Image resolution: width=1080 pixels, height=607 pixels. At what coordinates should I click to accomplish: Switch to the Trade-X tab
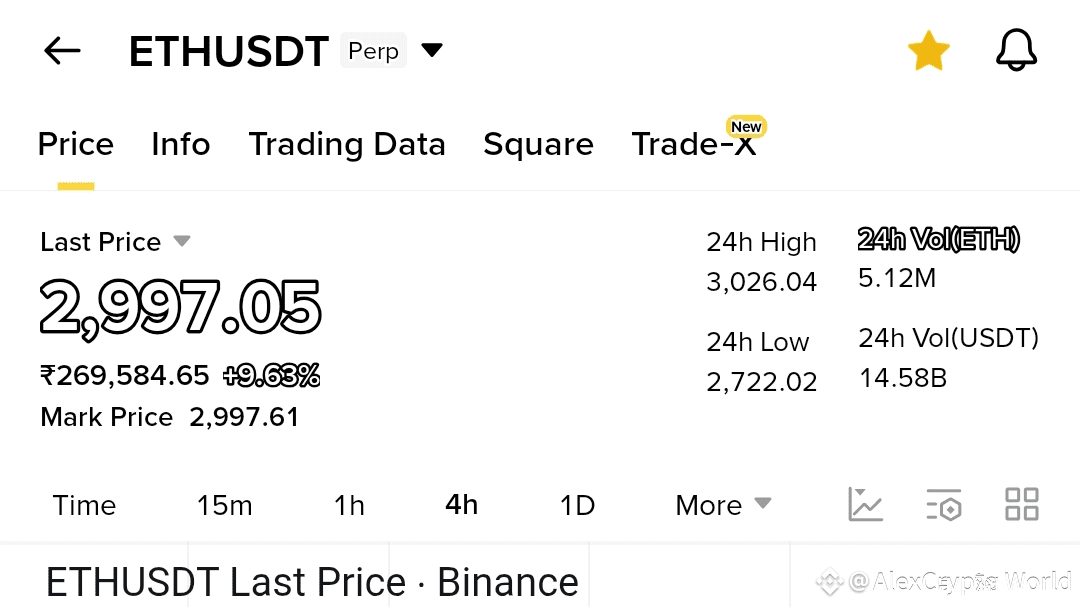pos(694,144)
